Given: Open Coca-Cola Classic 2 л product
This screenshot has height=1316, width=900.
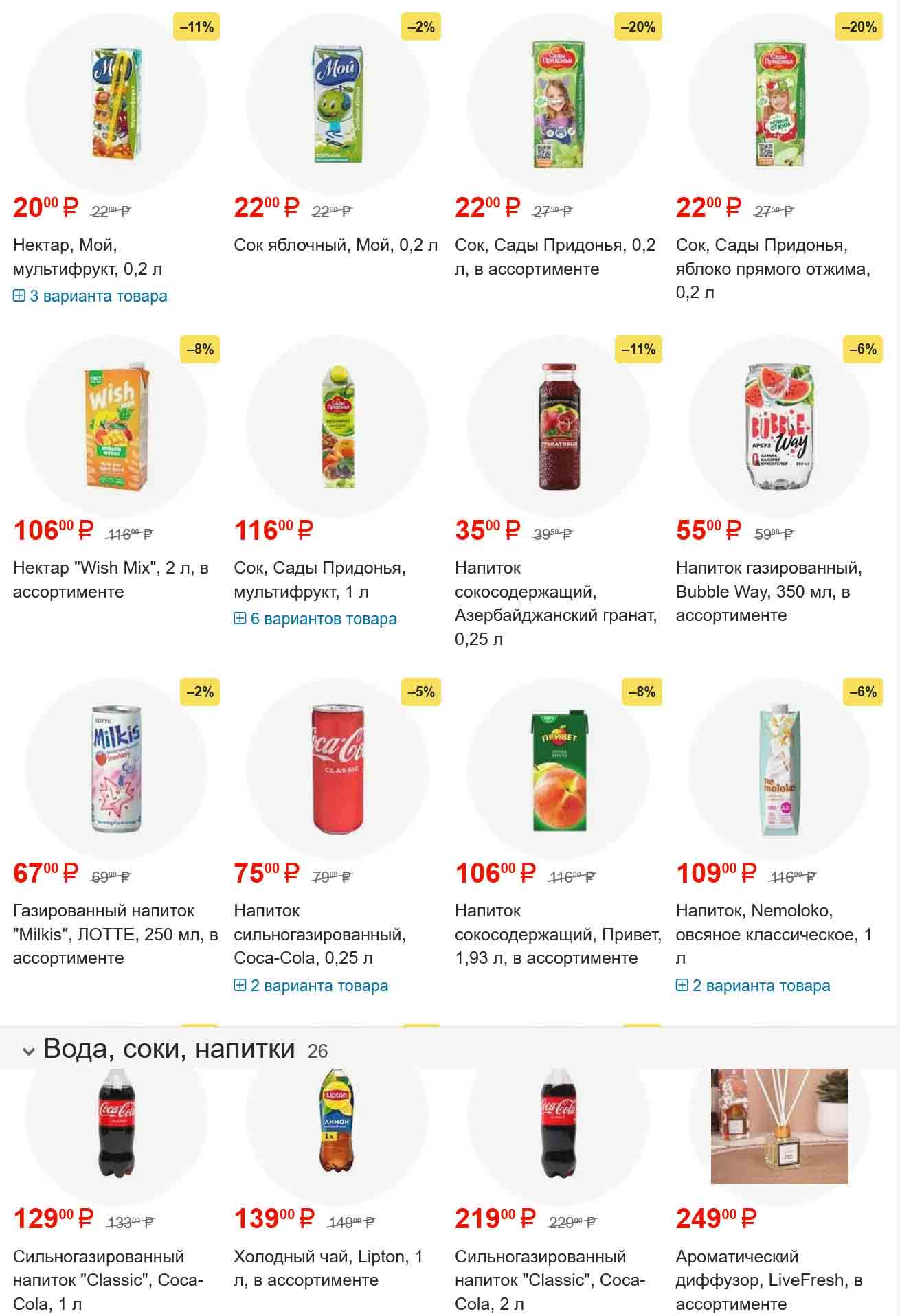Looking at the screenshot, I should click(x=549, y=1280).
